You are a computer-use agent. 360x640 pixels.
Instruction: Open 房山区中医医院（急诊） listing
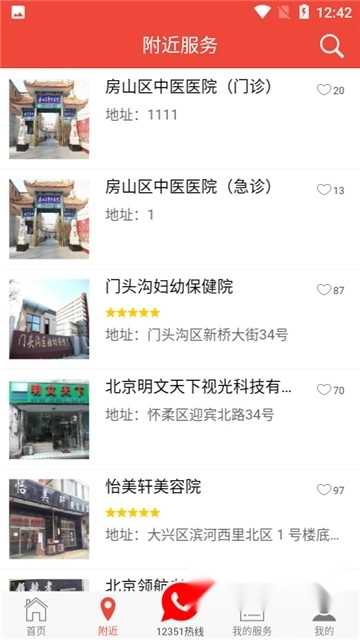pyautogui.click(x=180, y=219)
